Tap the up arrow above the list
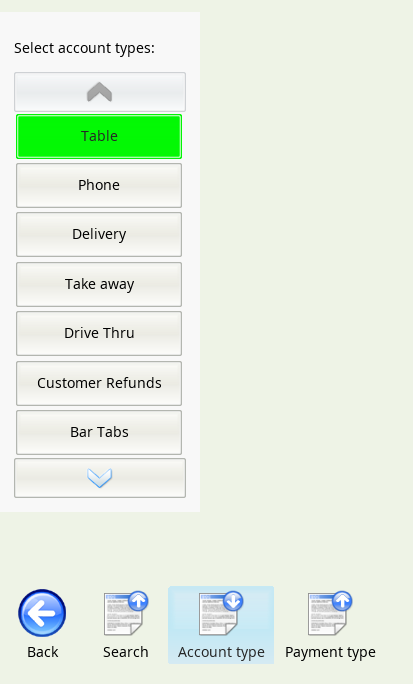 [x=100, y=92]
